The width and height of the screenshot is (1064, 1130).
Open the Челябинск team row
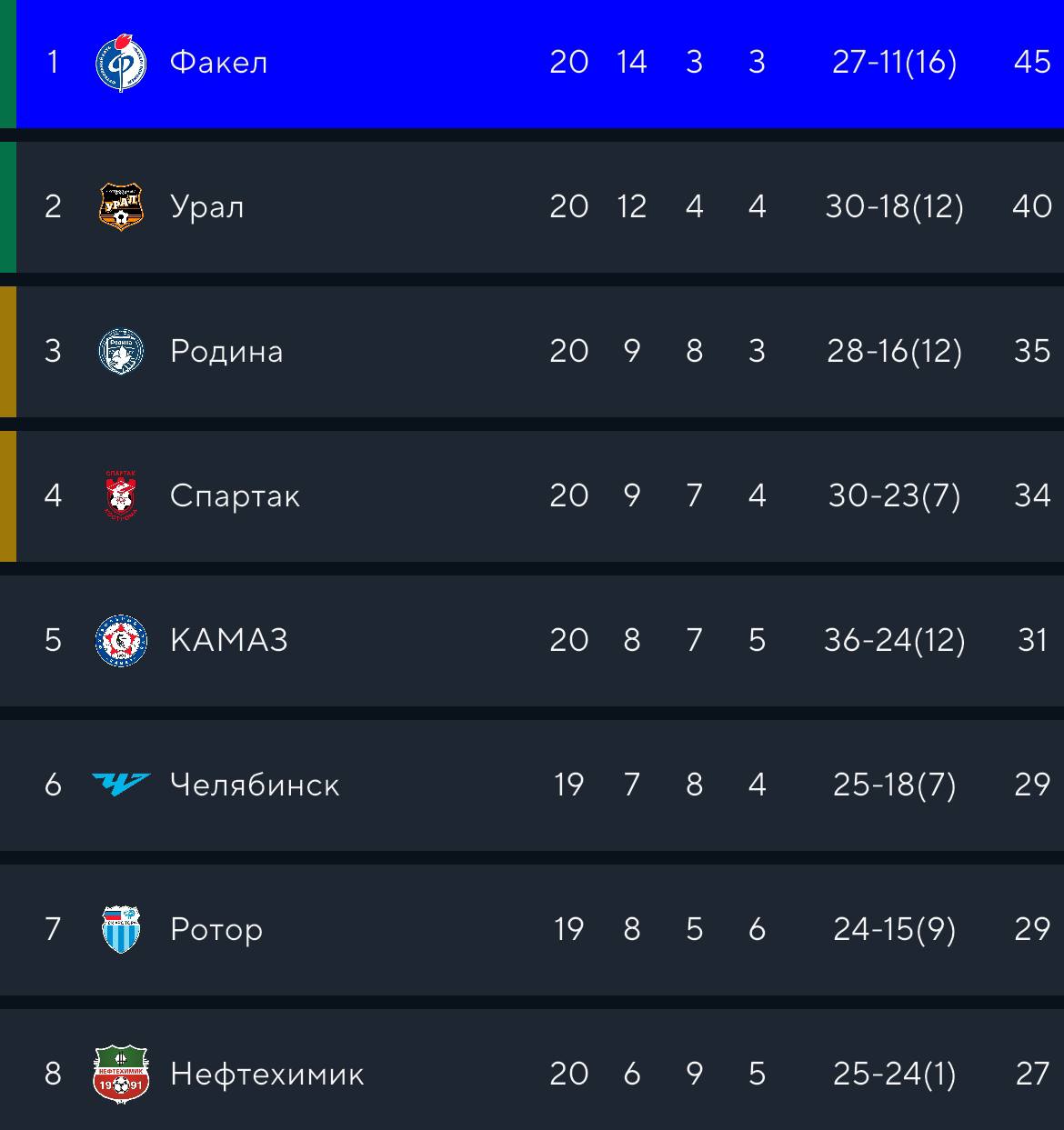point(532,785)
